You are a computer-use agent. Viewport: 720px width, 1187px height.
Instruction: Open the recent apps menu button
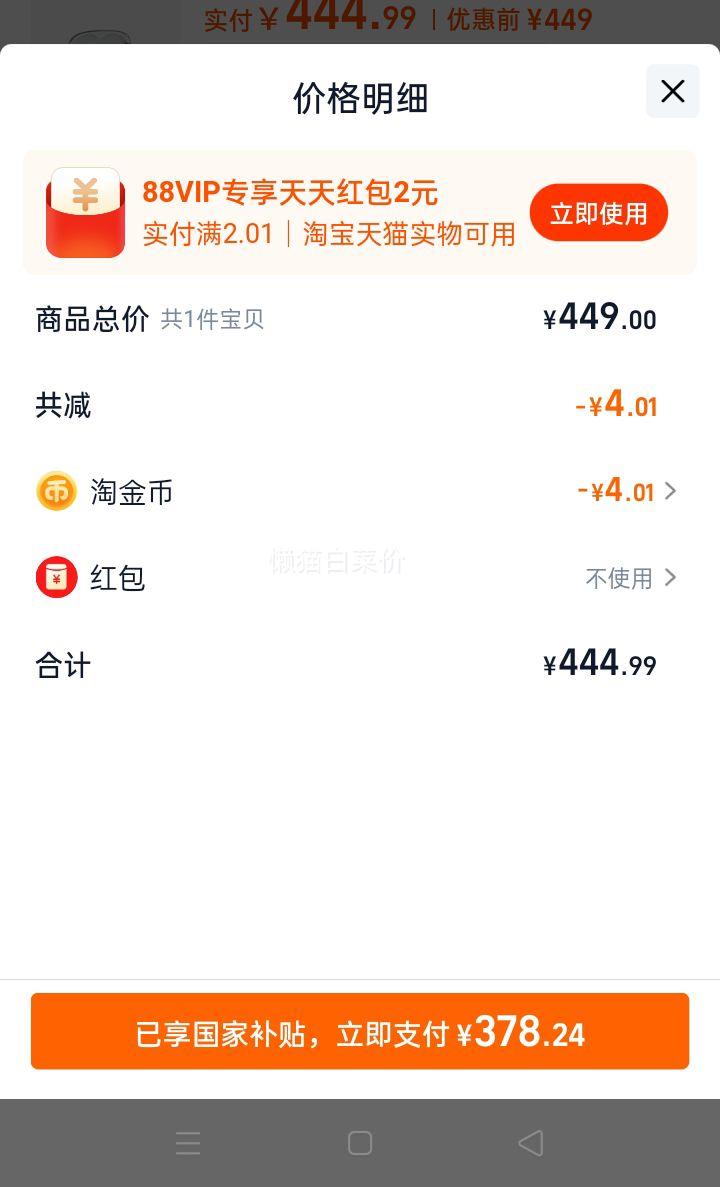pos(188,1142)
